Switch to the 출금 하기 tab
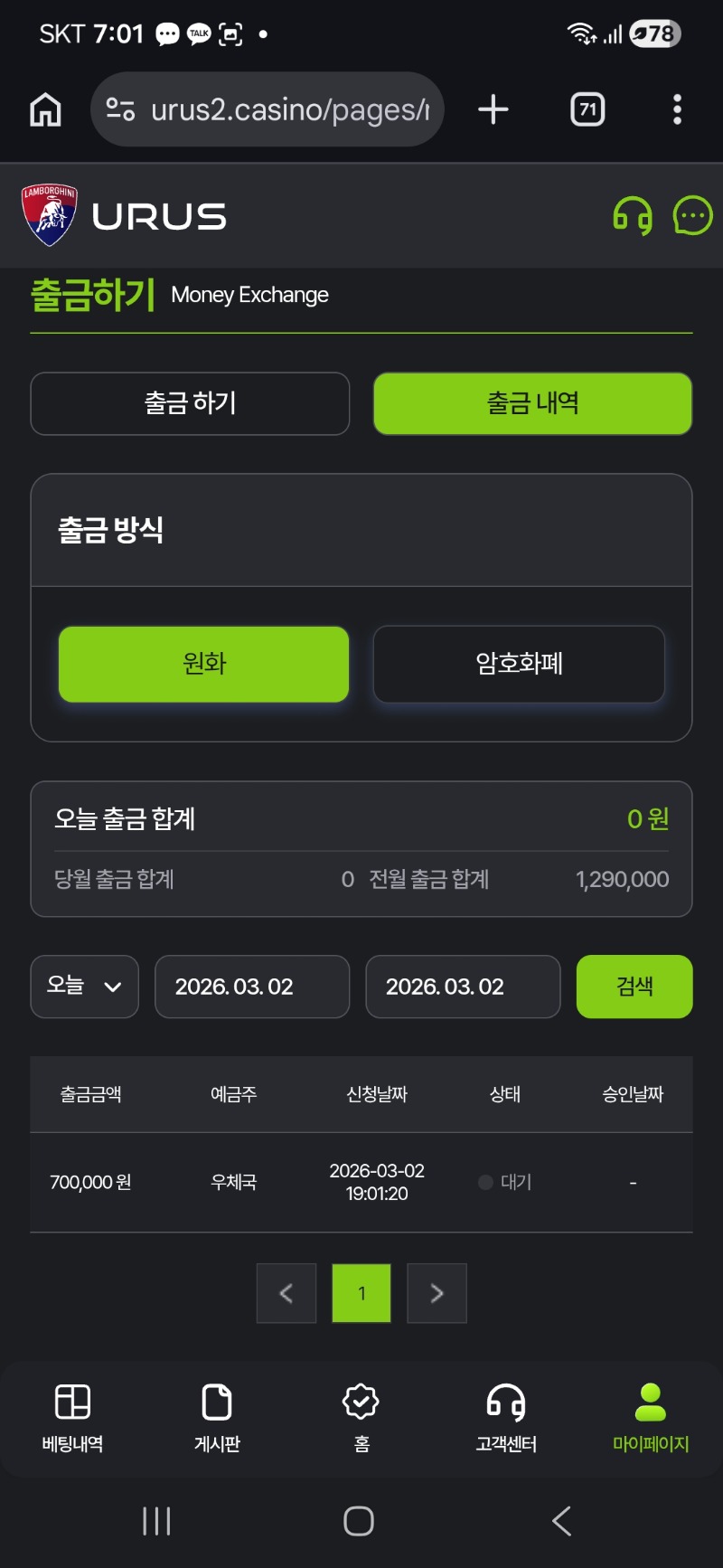Screen dimensions: 723x1568 [x=190, y=403]
